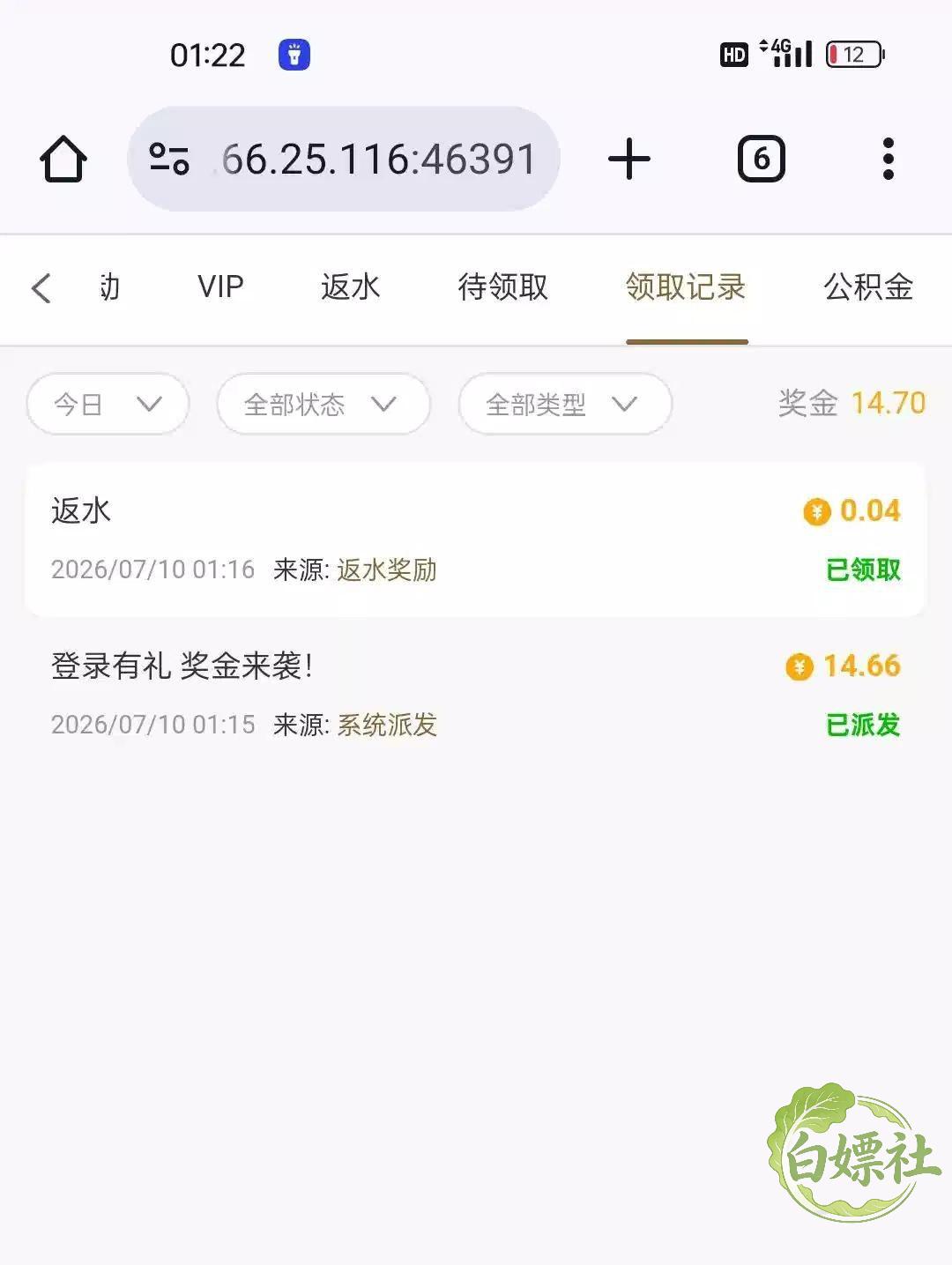The width and height of the screenshot is (952, 1265).
Task: Tap the browser address bar
Action: tap(344, 160)
